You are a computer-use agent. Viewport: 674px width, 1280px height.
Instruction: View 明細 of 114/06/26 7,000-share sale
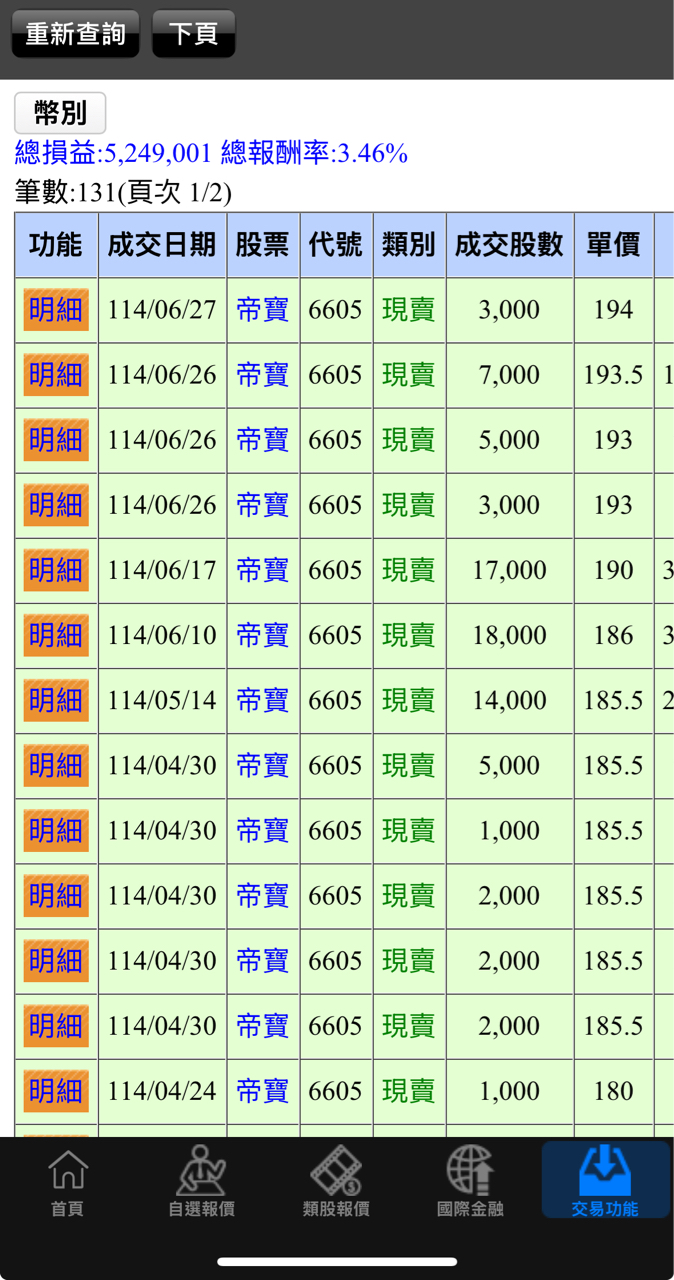pos(56,375)
